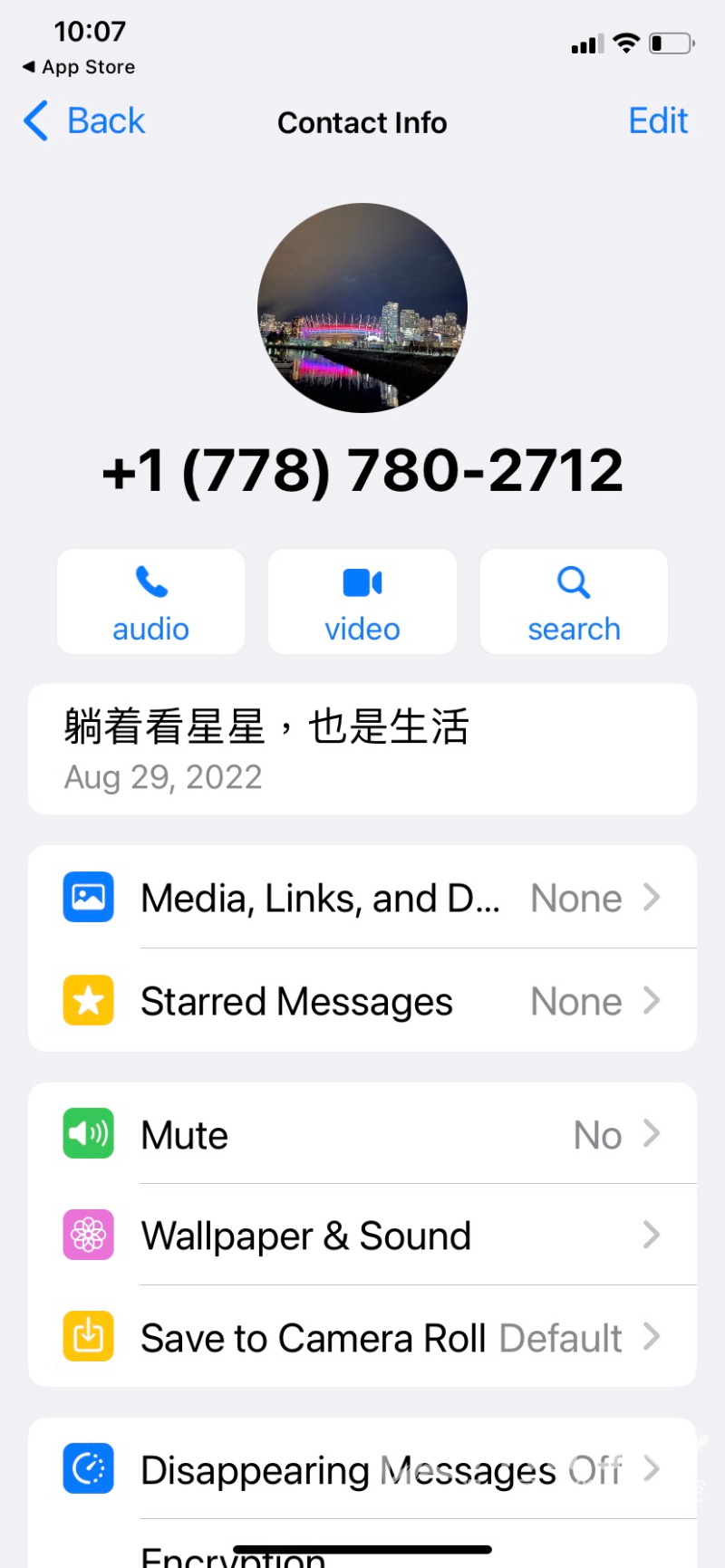Tap Edit in the top bar
The width and height of the screenshot is (725, 1568).
(x=658, y=121)
